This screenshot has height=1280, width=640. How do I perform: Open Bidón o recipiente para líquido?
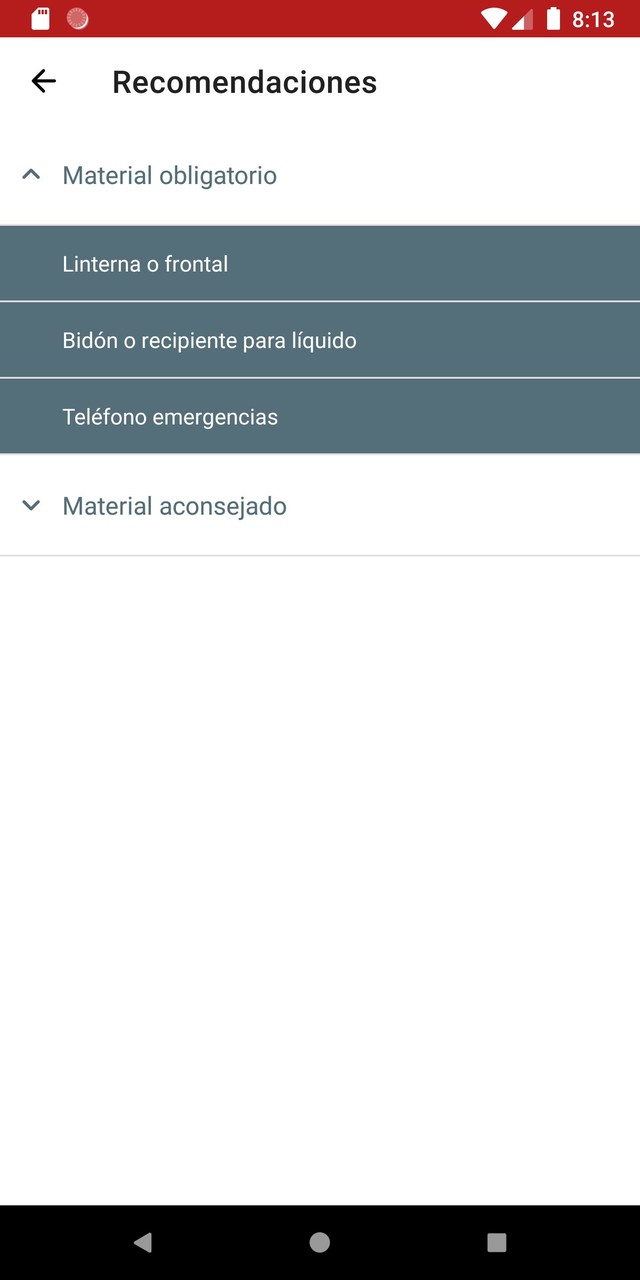point(320,340)
